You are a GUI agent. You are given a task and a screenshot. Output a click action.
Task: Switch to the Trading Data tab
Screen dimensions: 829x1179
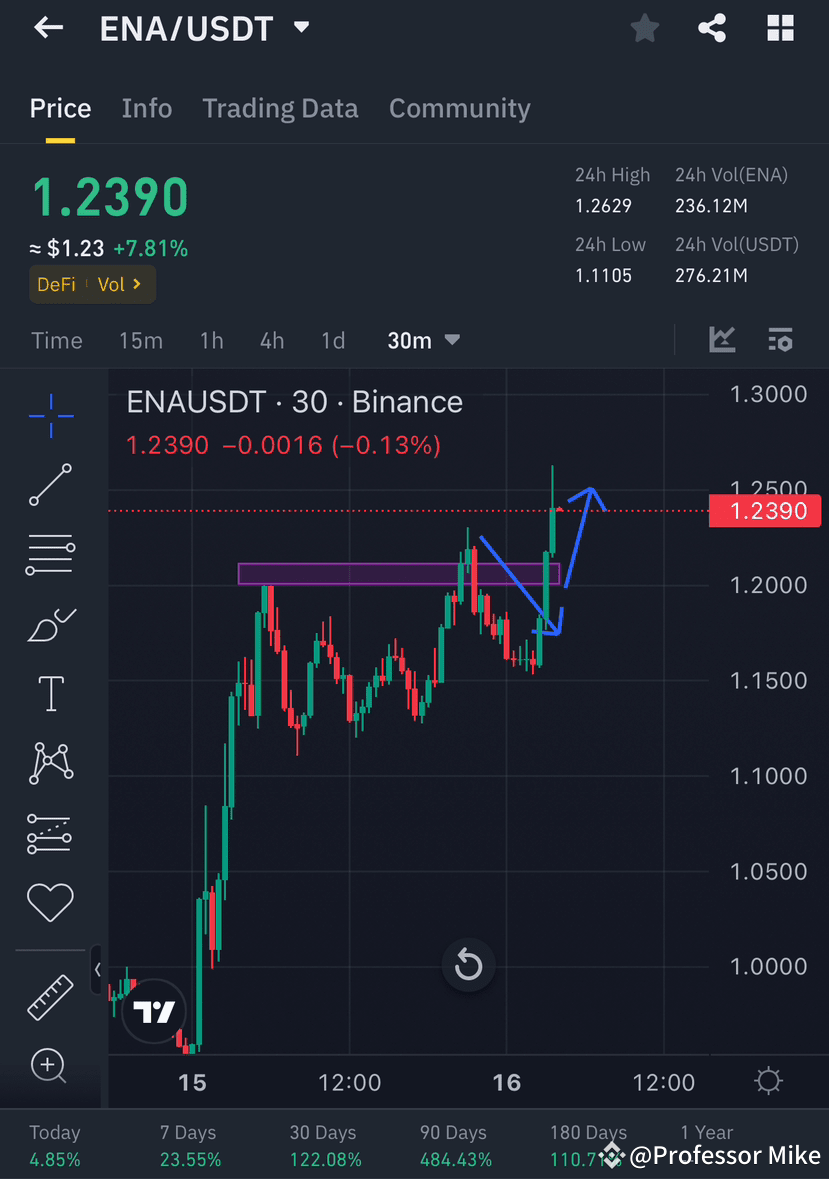coord(280,108)
